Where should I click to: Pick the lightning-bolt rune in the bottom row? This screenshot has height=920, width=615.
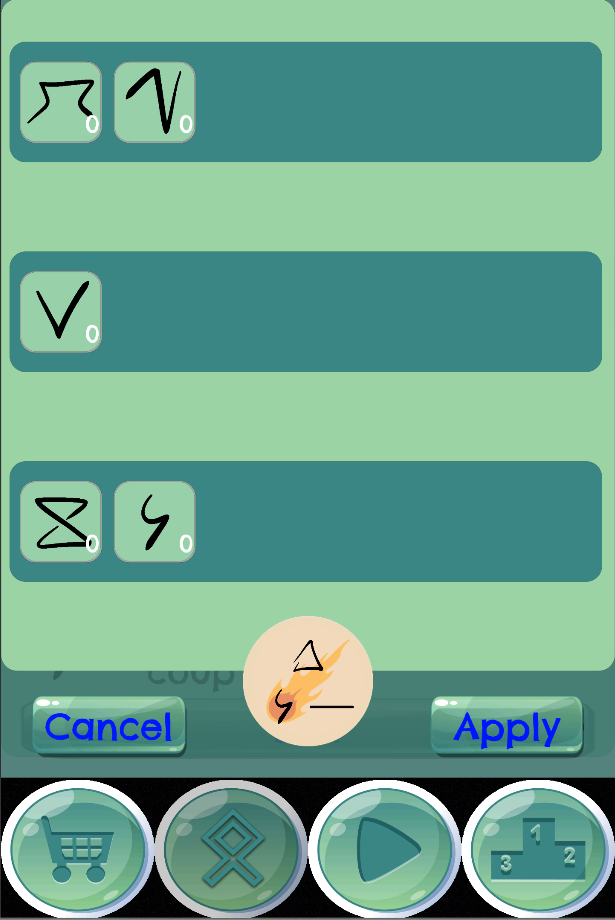click(x=154, y=522)
